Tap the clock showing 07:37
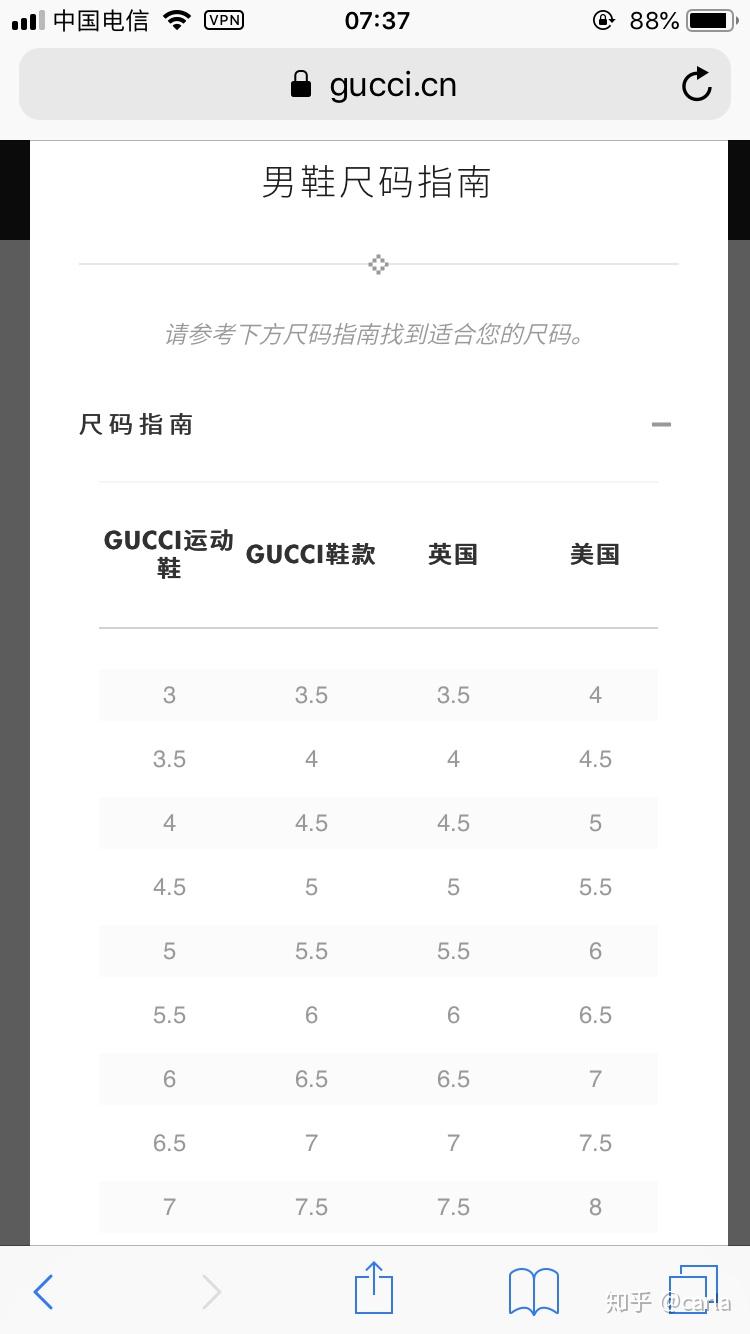 pyautogui.click(x=377, y=20)
